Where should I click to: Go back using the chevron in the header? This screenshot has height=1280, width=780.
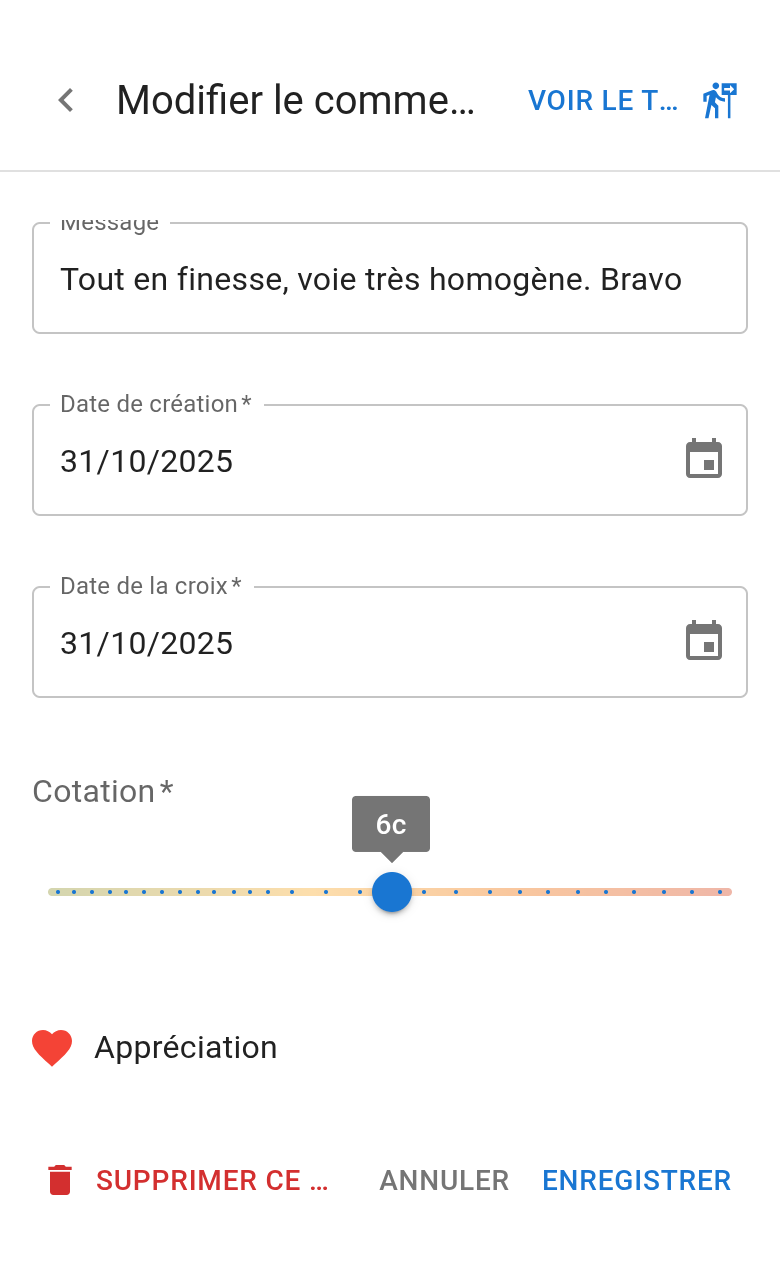pyautogui.click(x=65, y=100)
